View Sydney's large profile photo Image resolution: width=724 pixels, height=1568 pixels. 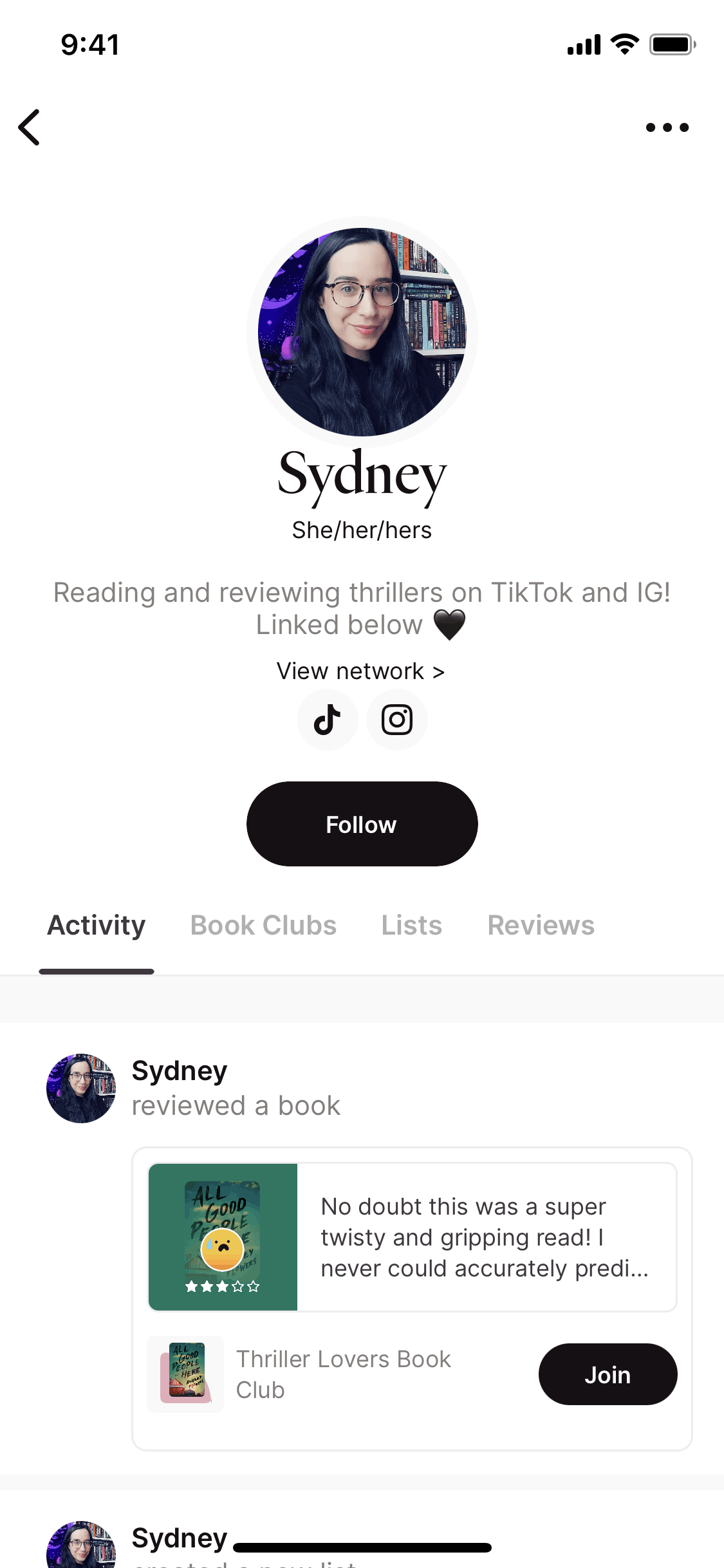point(362,332)
